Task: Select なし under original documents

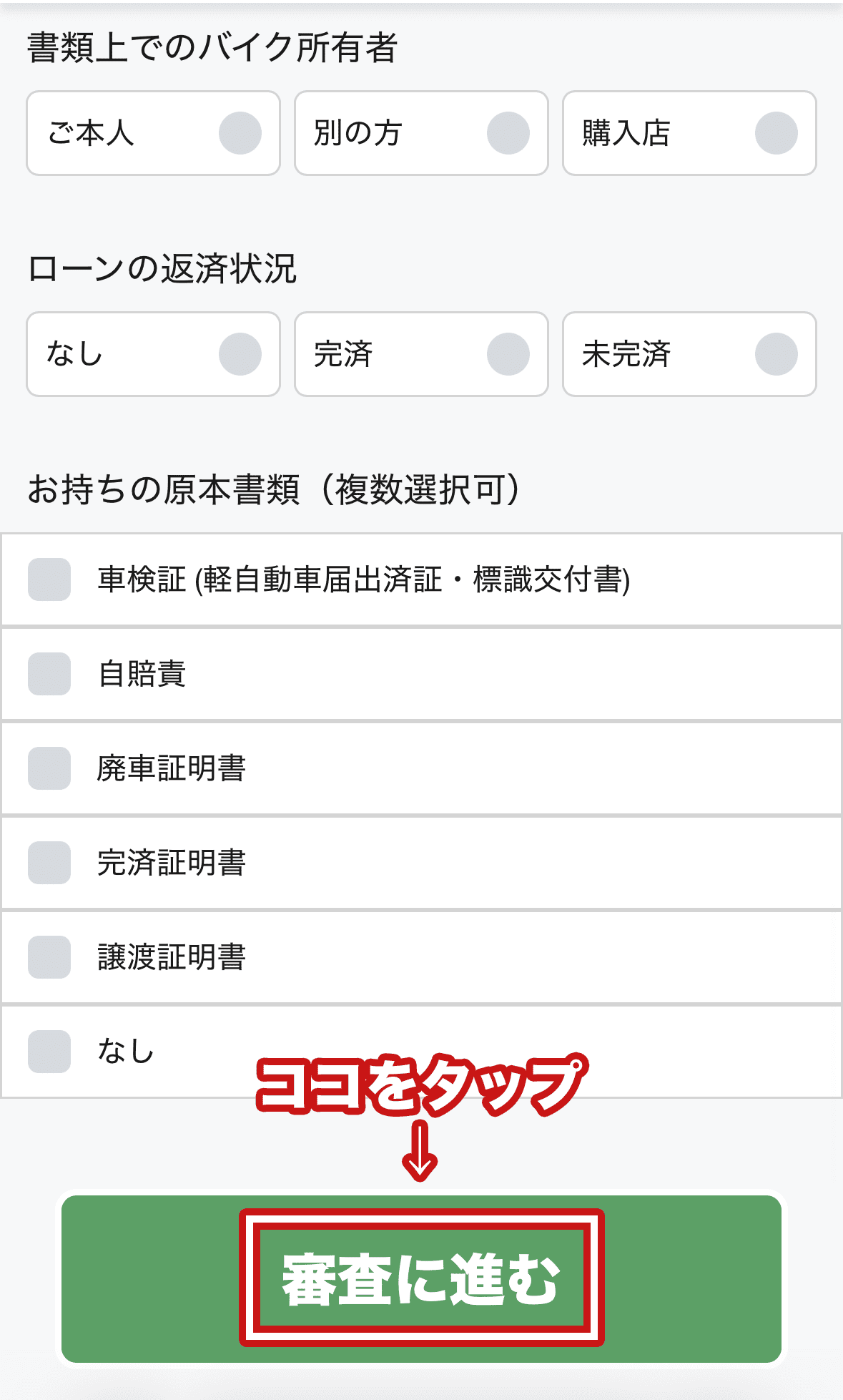Action: 49,1052
